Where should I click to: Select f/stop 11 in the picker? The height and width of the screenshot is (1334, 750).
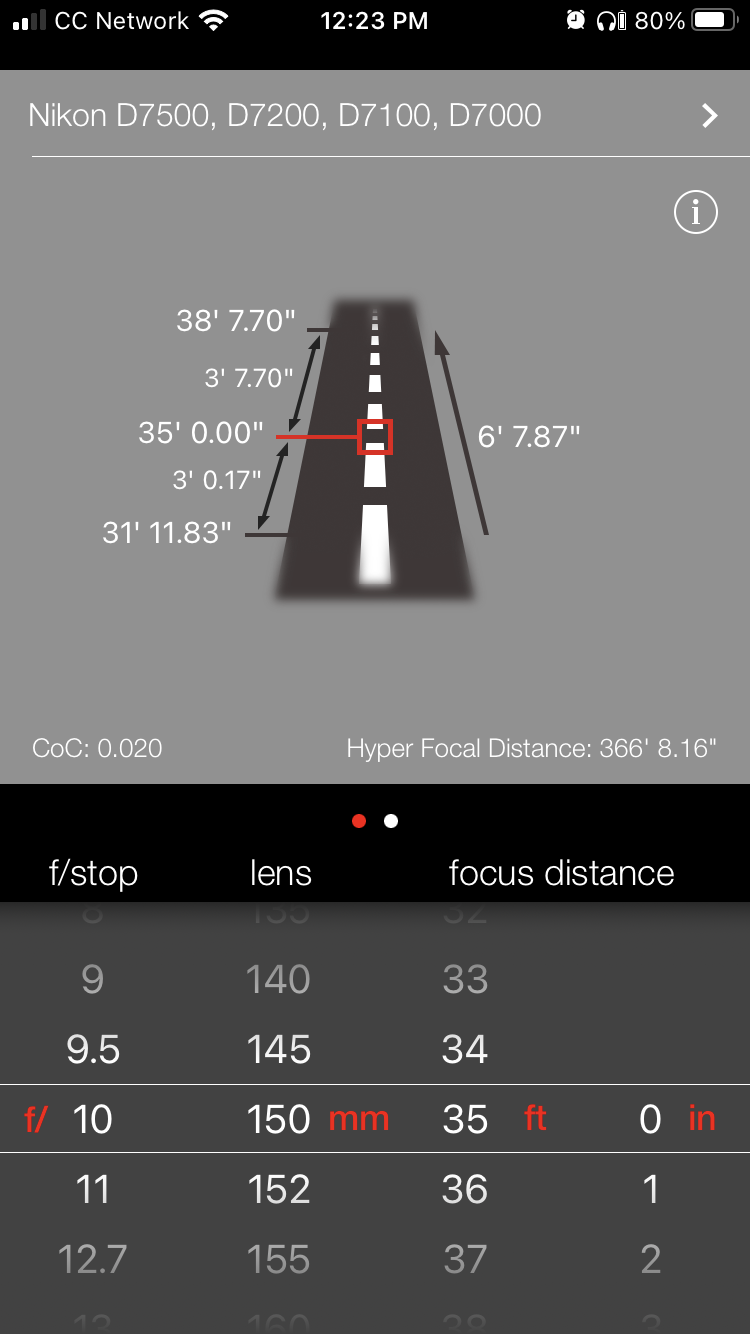93,1190
